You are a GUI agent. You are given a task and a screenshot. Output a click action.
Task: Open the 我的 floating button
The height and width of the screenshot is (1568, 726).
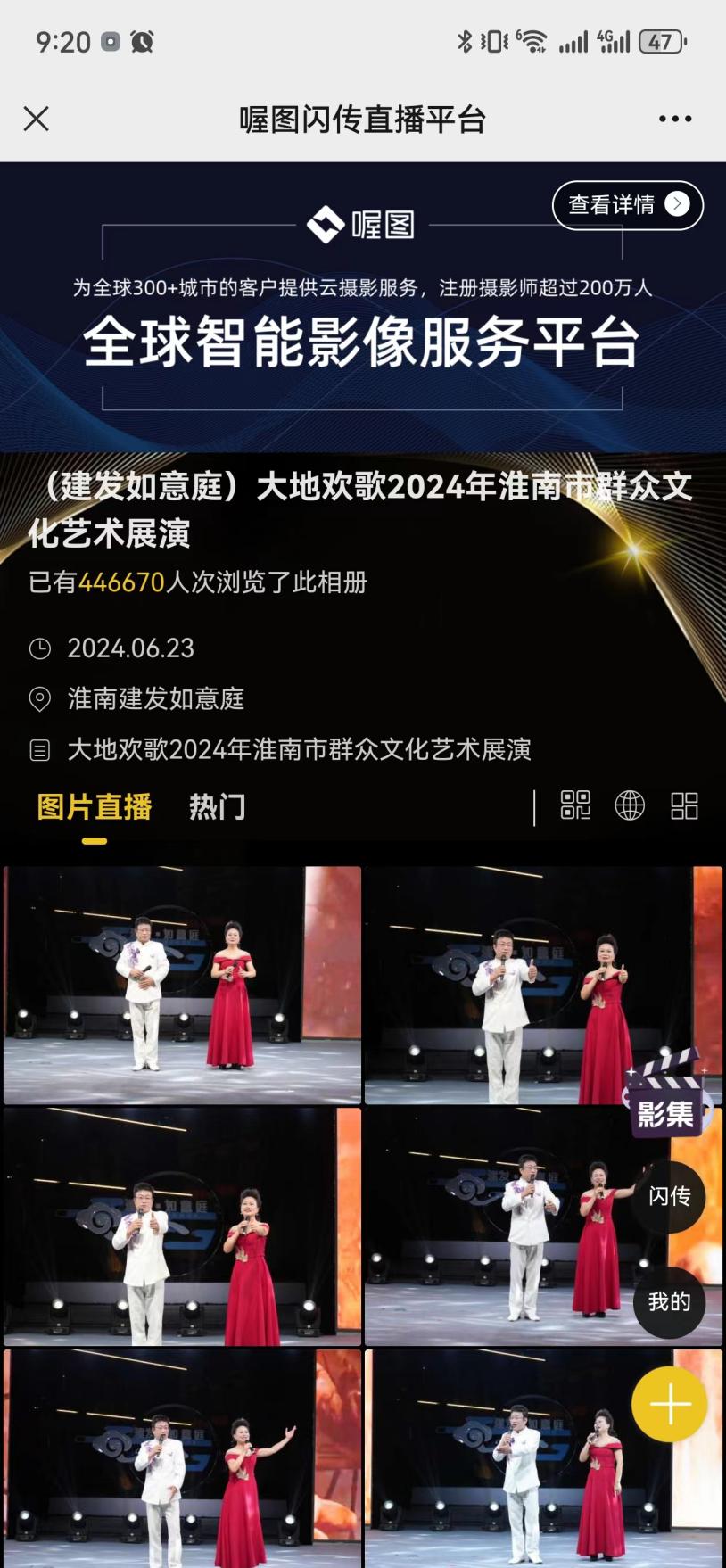click(x=669, y=1302)
